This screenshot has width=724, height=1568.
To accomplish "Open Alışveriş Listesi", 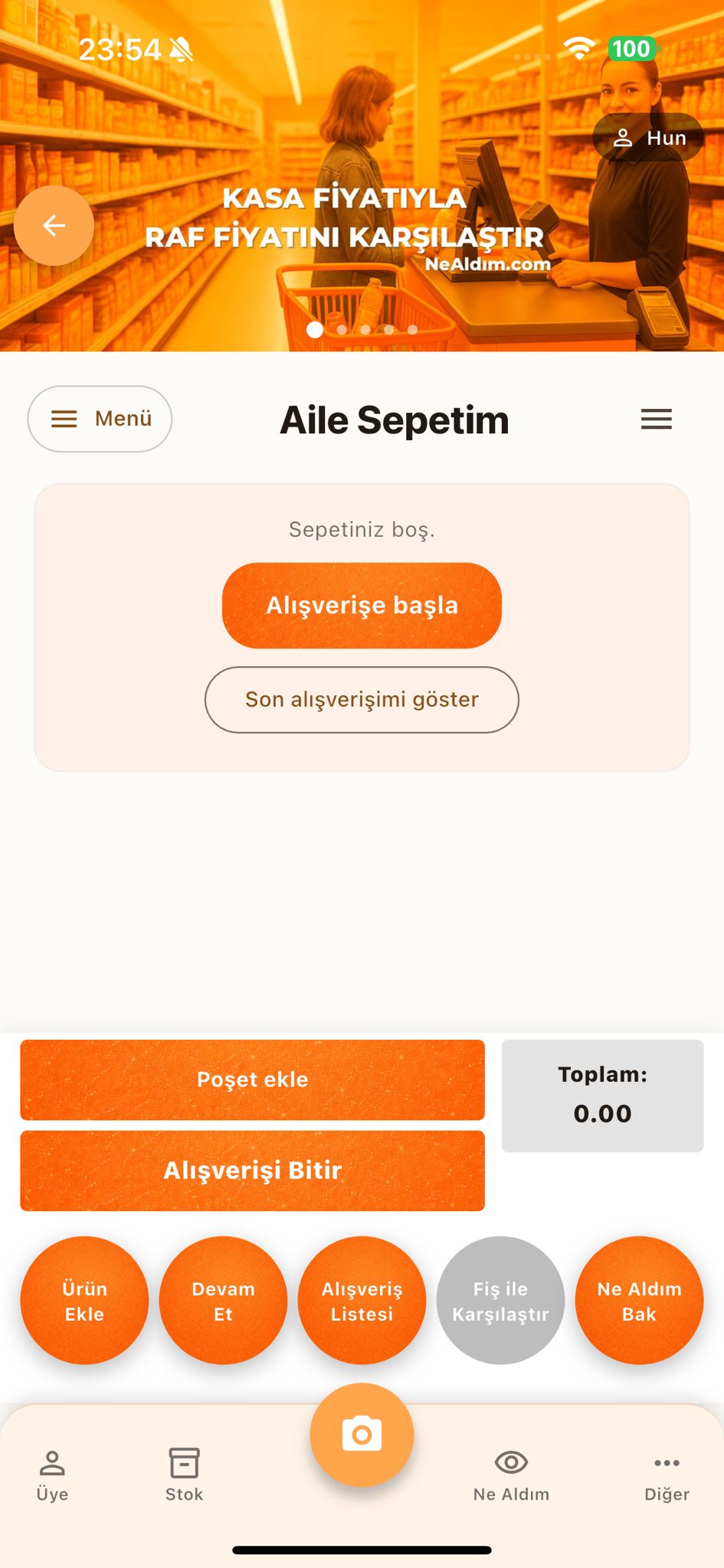I will [x=362, y=1300].
